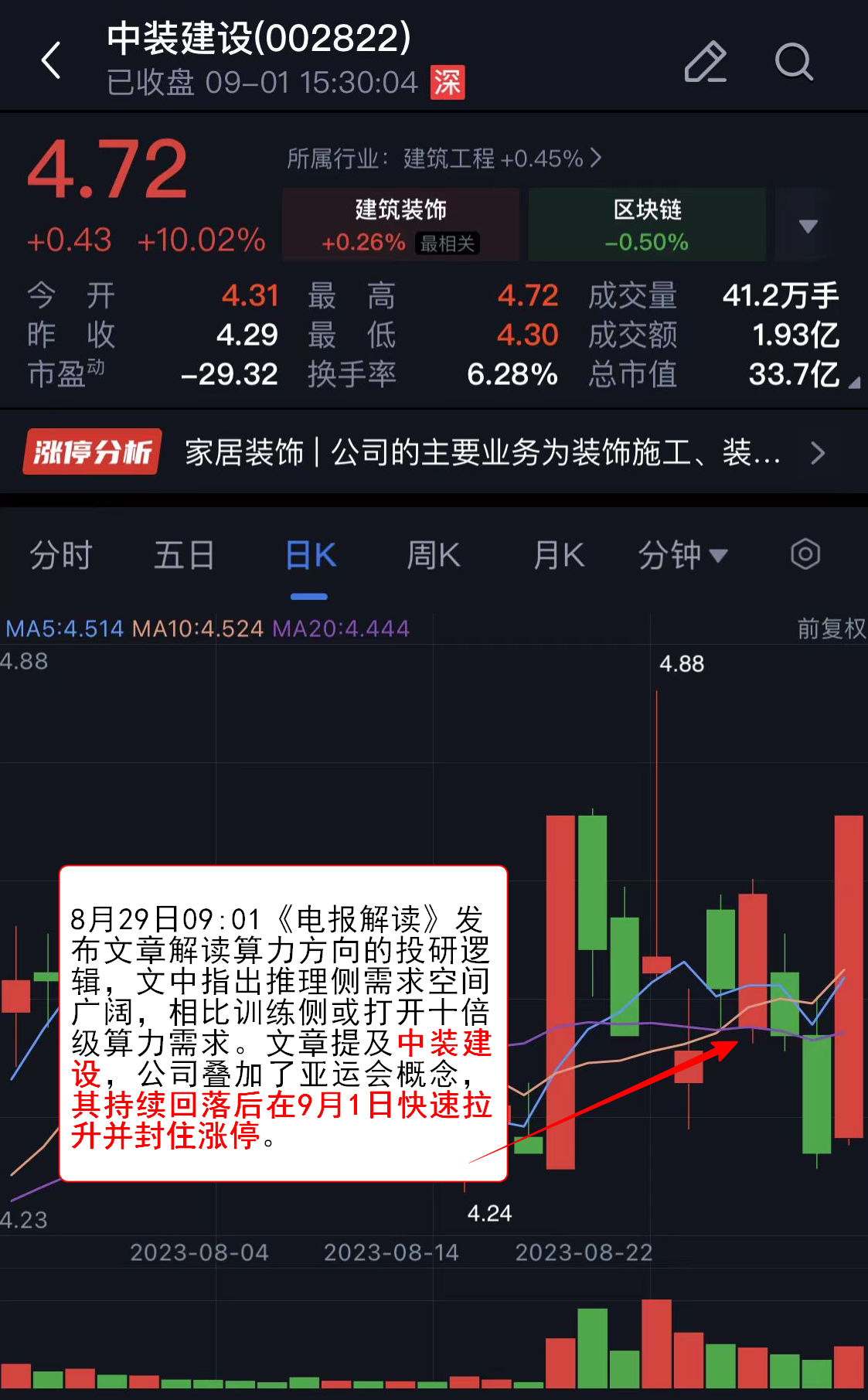Image resolution: width=868 pixels, height=1400 pixels.
Task: Open the 区块链 concept chip
Action: (x=647, y=224)
